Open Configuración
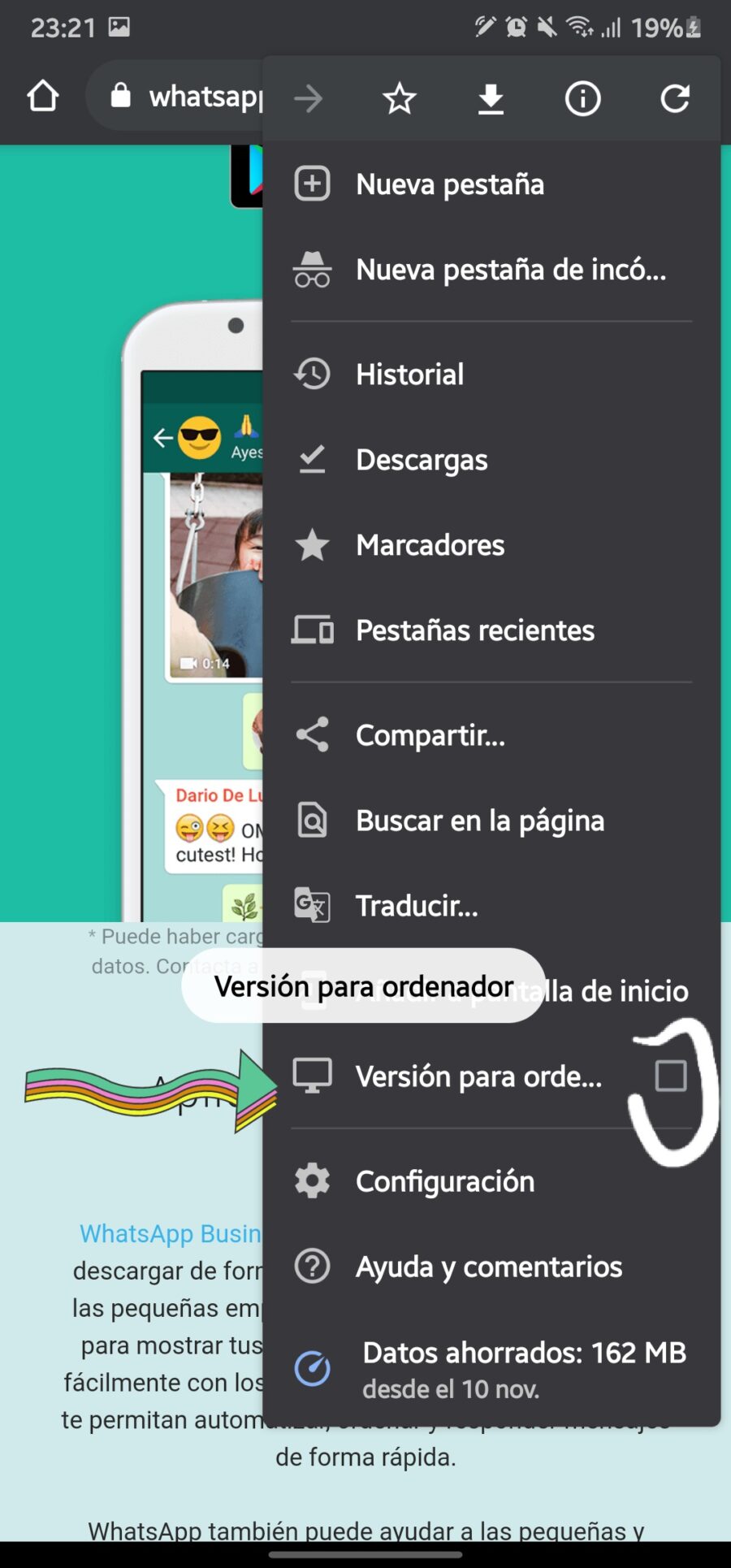 pyautogui.click(x=444, y=1181)
